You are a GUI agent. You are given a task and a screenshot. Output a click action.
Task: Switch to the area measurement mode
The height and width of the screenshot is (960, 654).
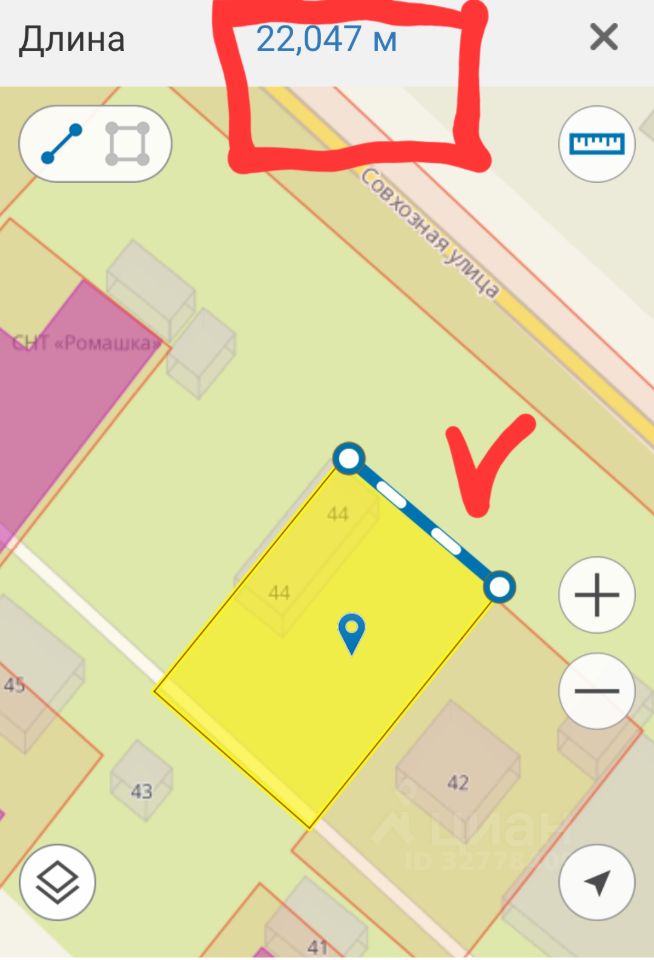click(x=128, y=145)
